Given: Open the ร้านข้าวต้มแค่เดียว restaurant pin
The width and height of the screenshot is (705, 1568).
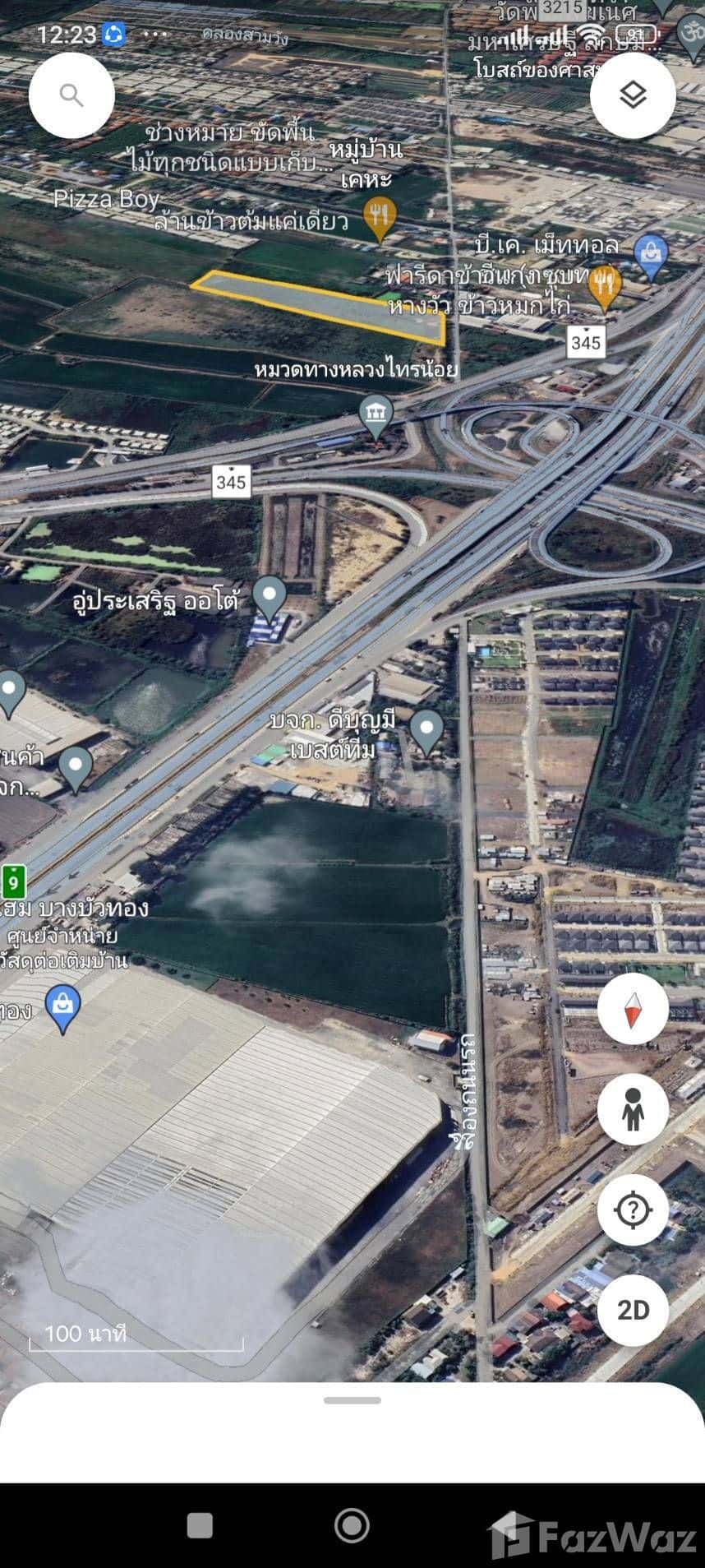Looking at the screenshot, I should 380,215.
